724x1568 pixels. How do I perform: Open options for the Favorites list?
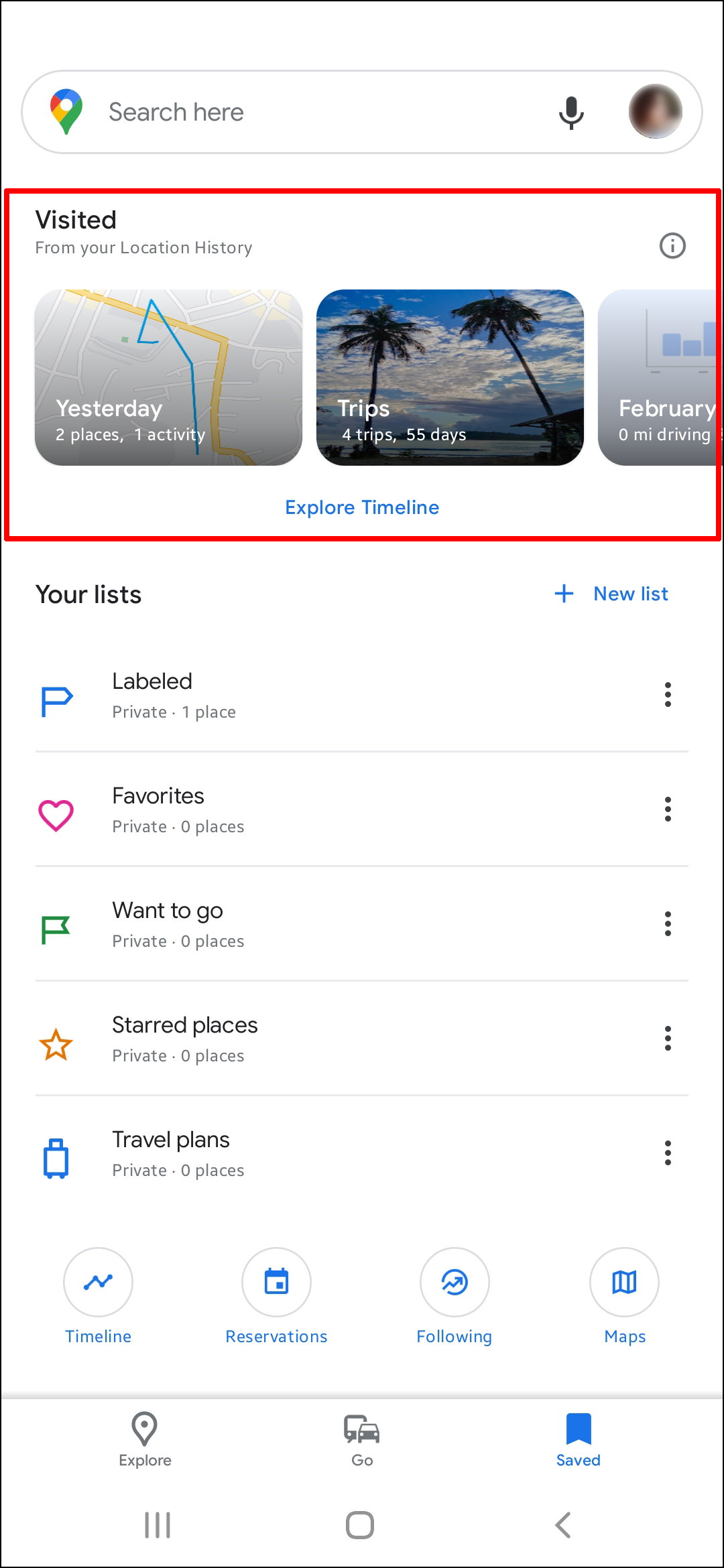pyautogui.click(x=668, y=809)
